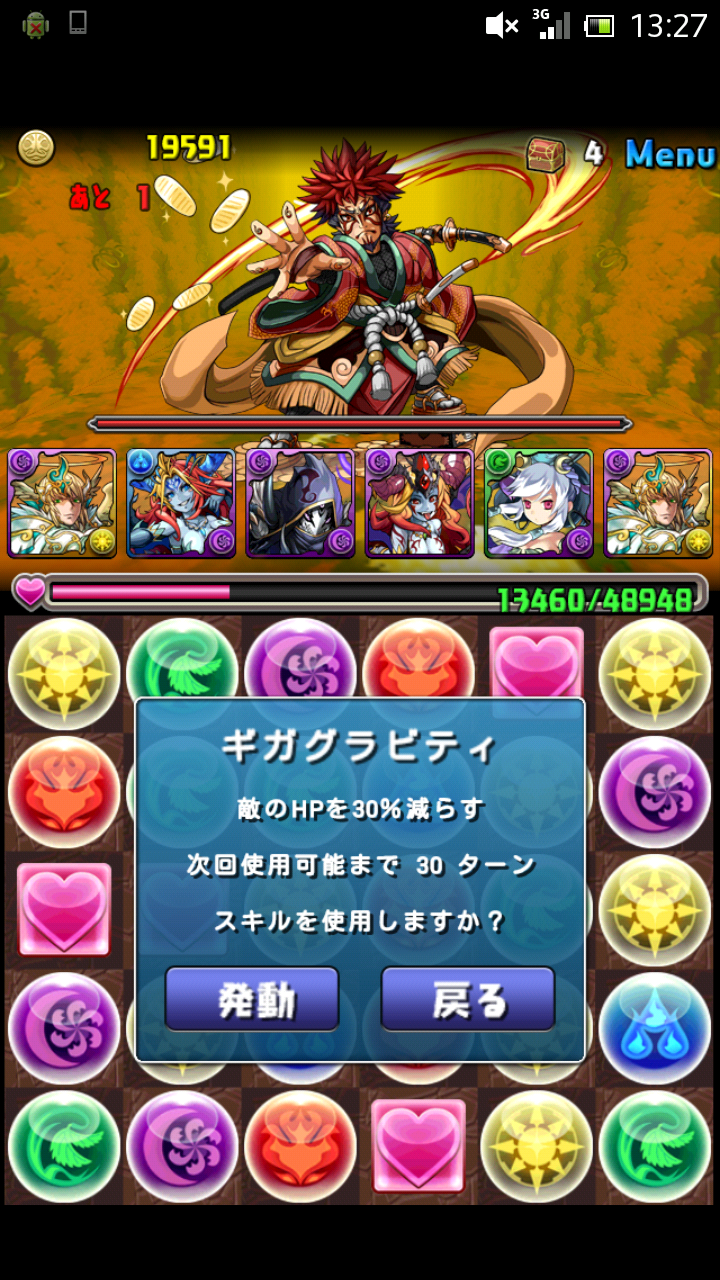Open the Menu at top right

(x=669, y=154)
